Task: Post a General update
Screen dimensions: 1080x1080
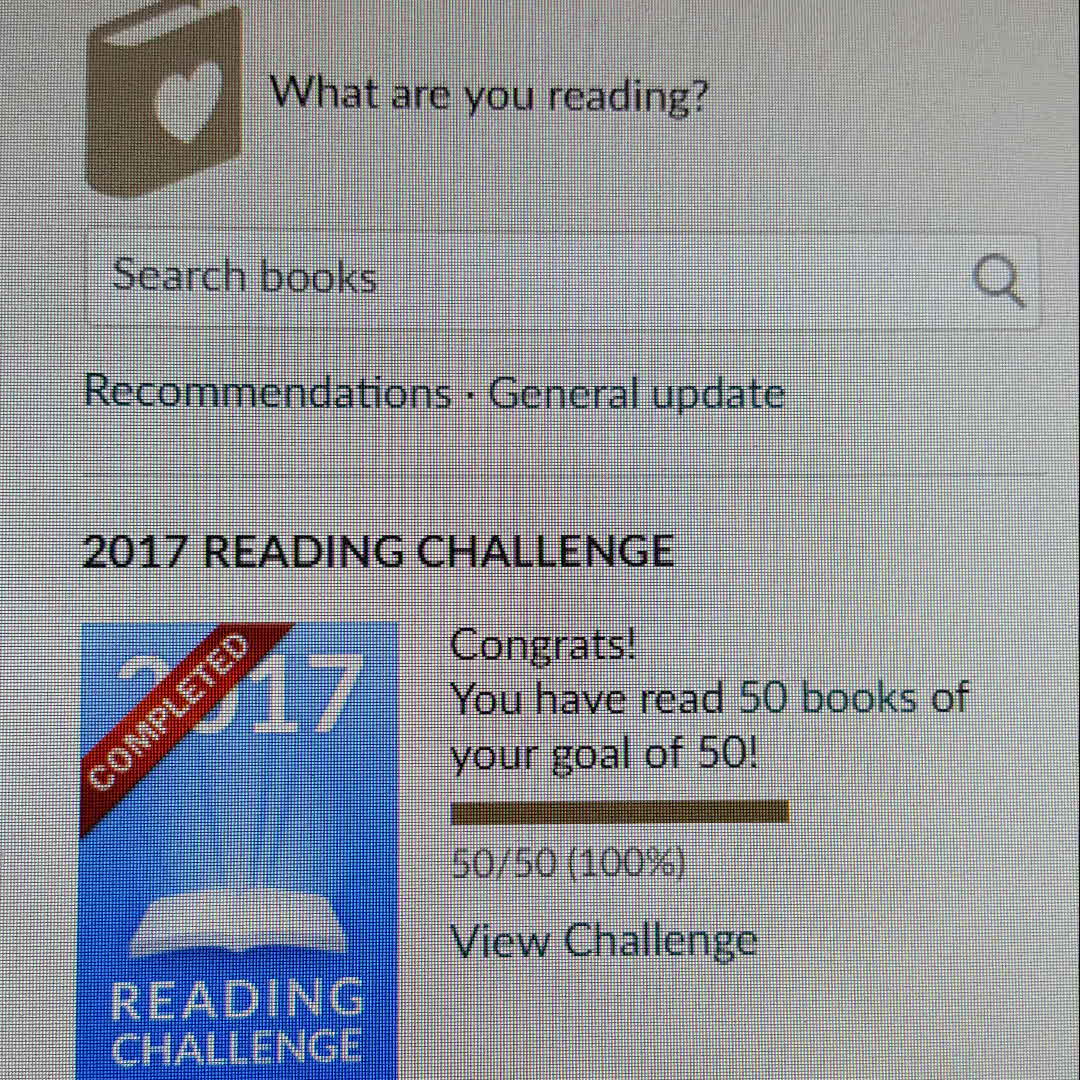Action: coord(636,394)
